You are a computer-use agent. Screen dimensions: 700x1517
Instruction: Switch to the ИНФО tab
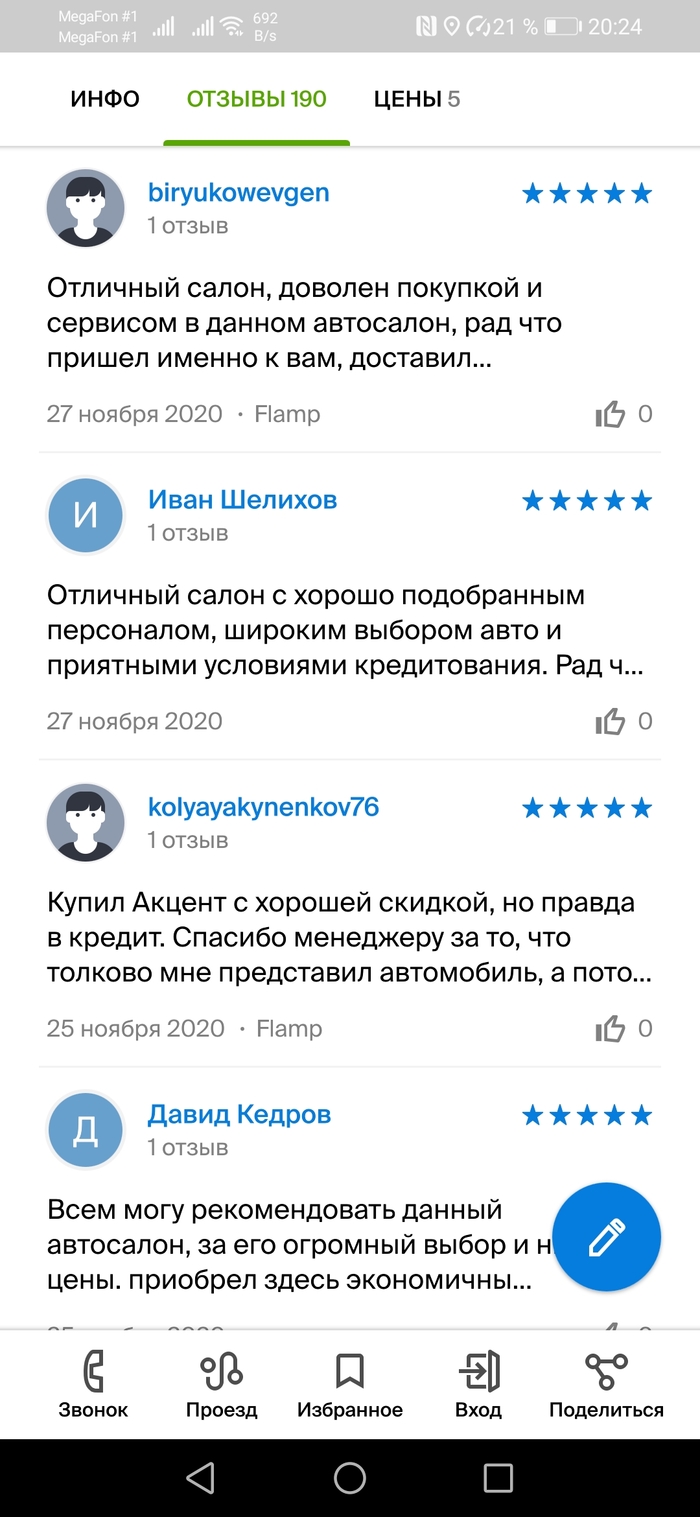pos(105,99)
